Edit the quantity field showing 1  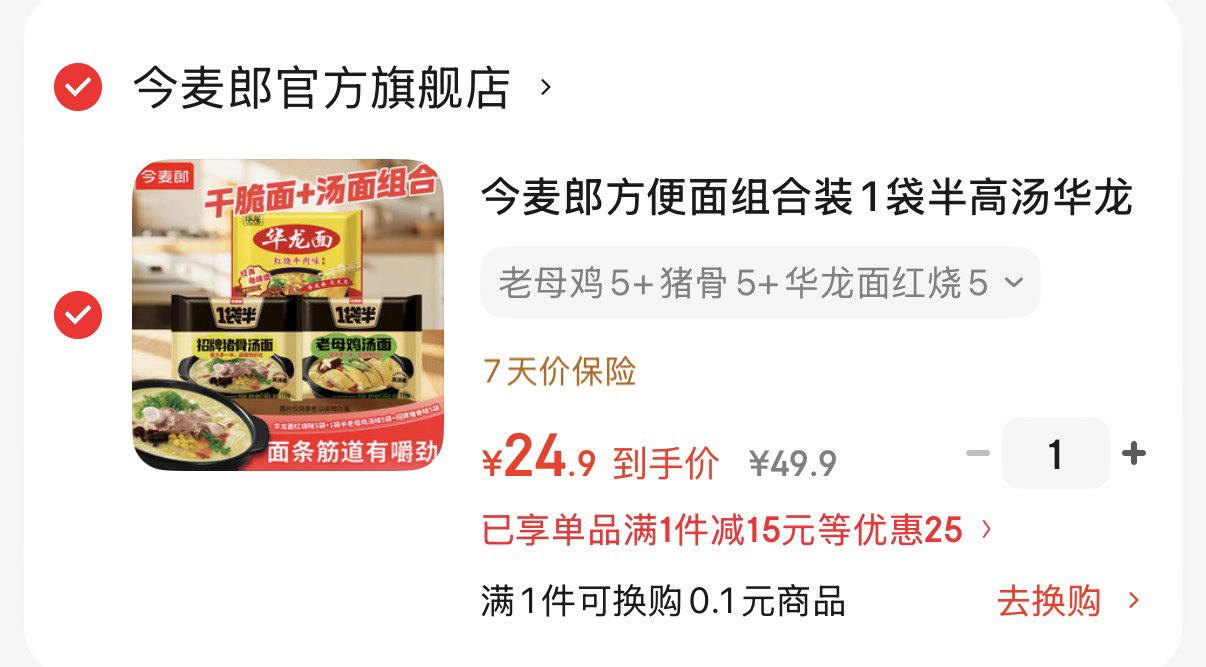click(x=1055, y=454)
